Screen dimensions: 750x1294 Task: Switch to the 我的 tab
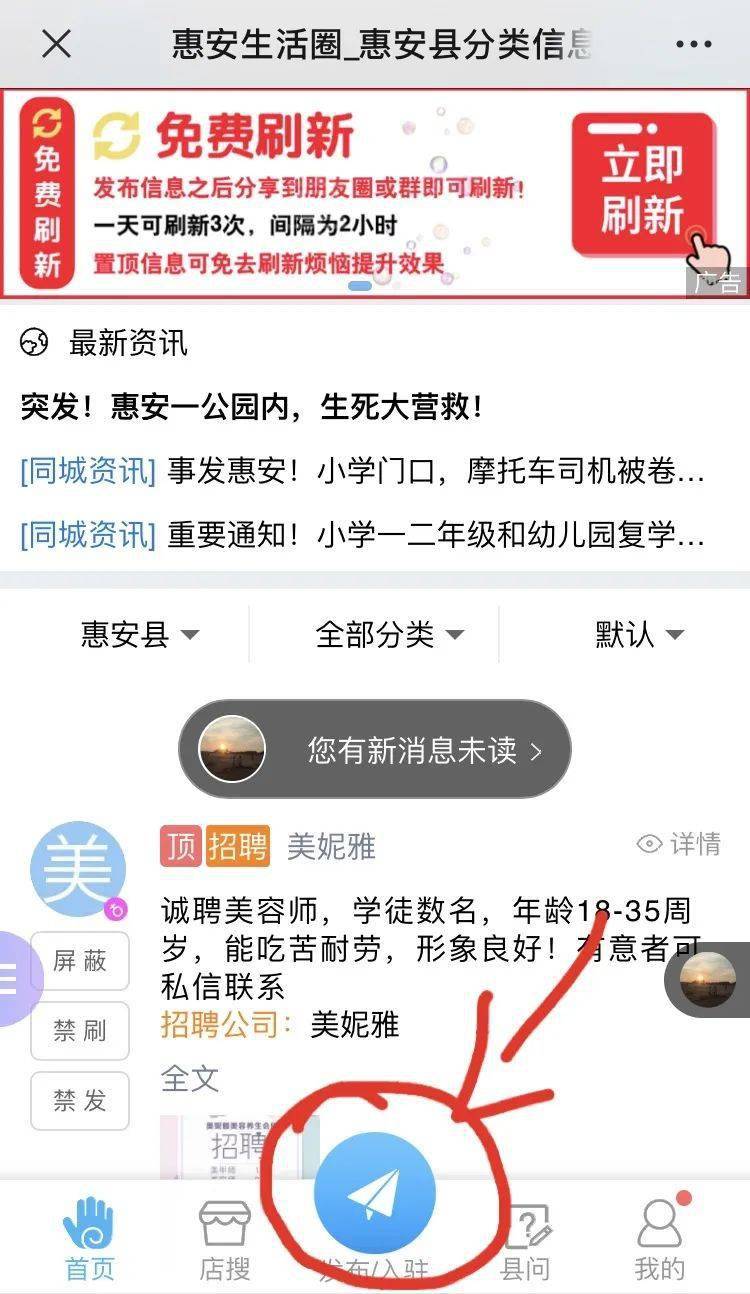click(x=660, y=1238)
